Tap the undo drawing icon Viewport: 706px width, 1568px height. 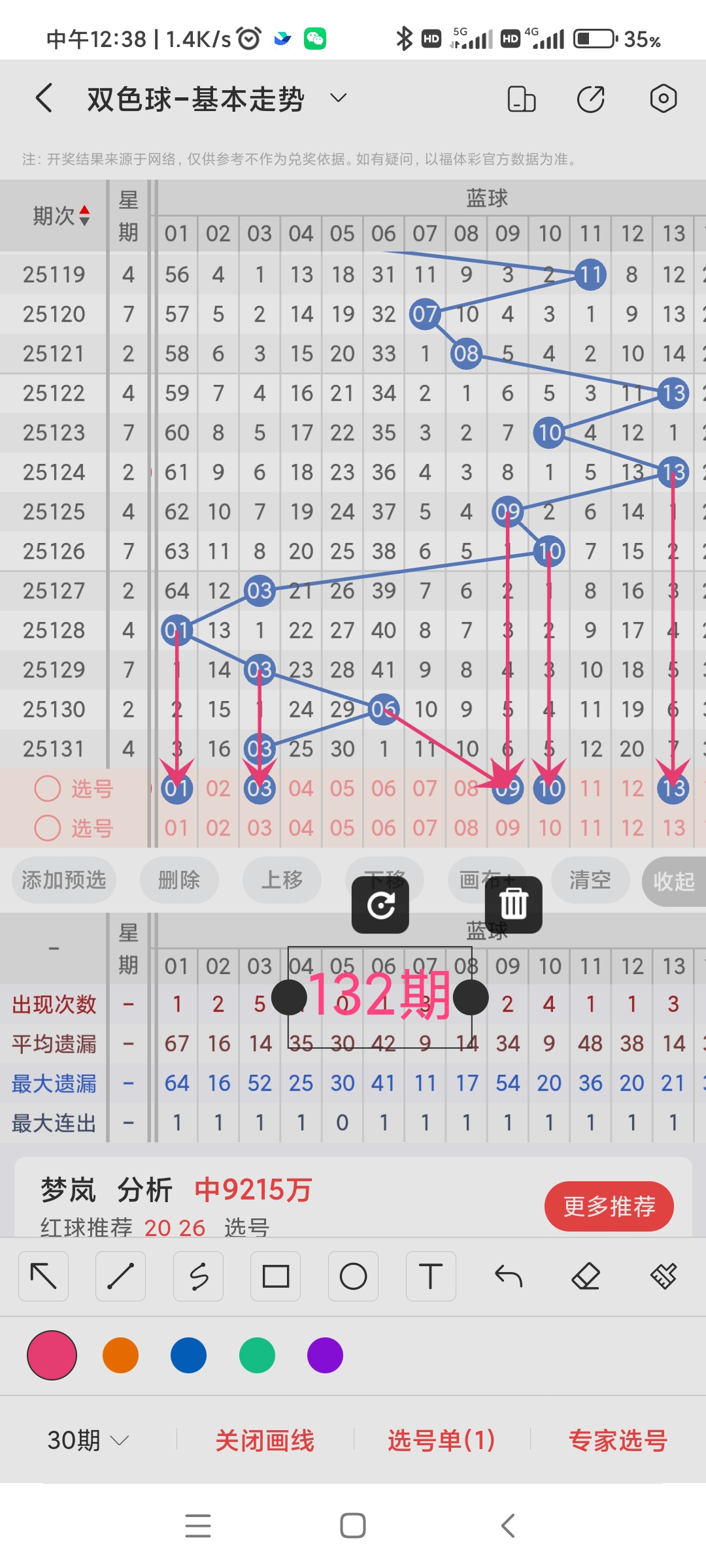510,1275
